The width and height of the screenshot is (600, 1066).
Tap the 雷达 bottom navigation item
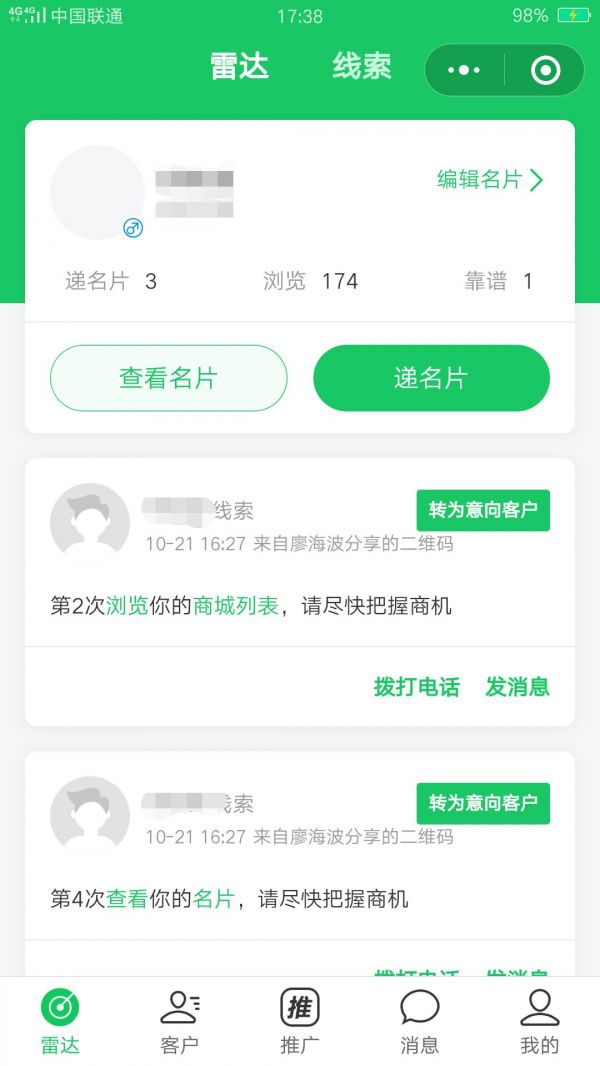[x=60, y=1022]
